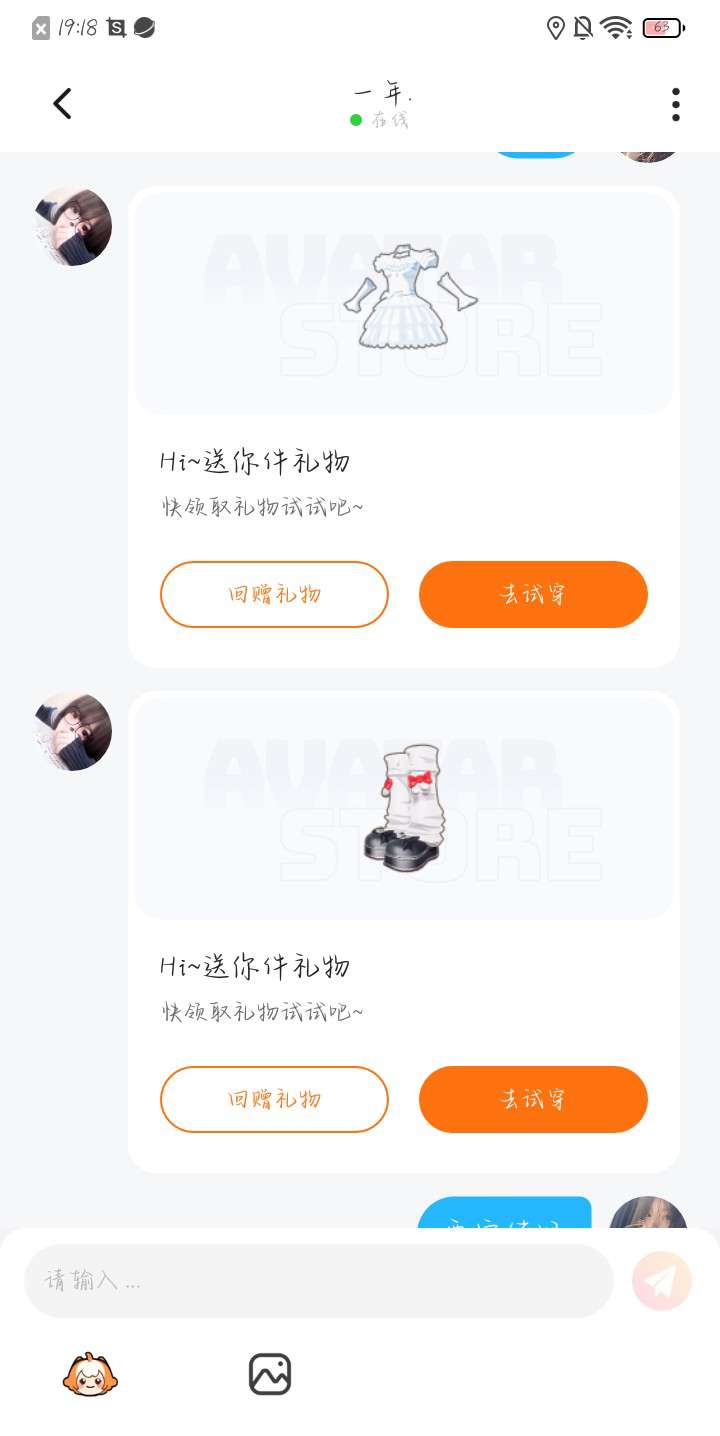Viewport: 720px width, 1436px height.
Task: Open the emoji sticker picker
Action: [90, 1374]
